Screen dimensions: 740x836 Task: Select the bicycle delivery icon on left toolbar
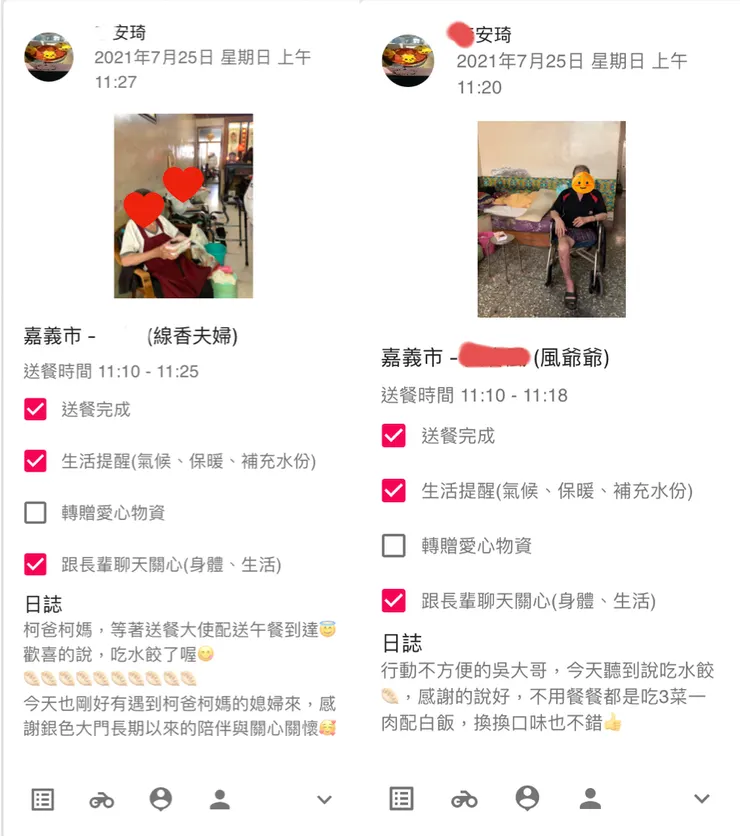point(100,800)
